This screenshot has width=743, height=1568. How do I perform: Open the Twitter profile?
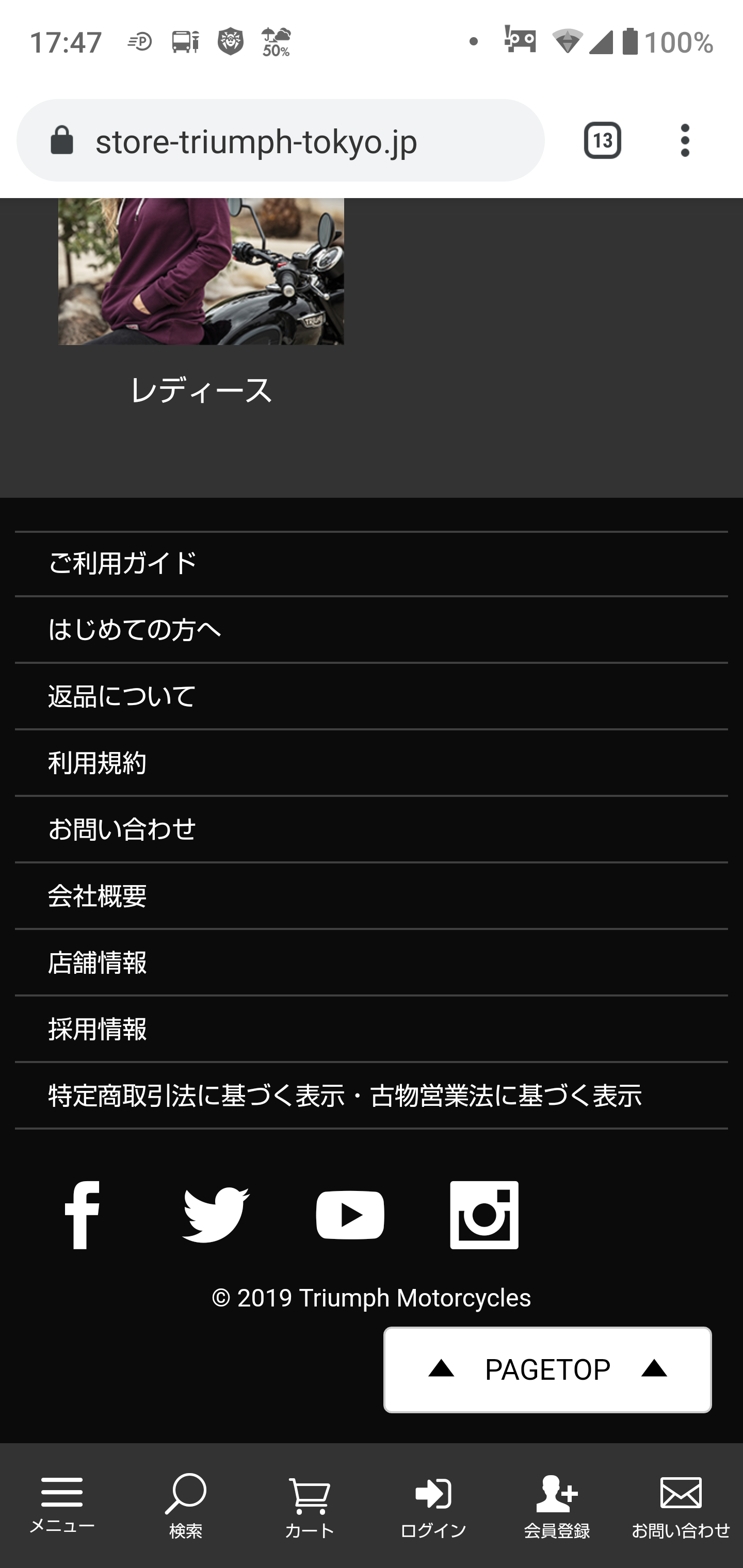click(x=216, y=1215)
